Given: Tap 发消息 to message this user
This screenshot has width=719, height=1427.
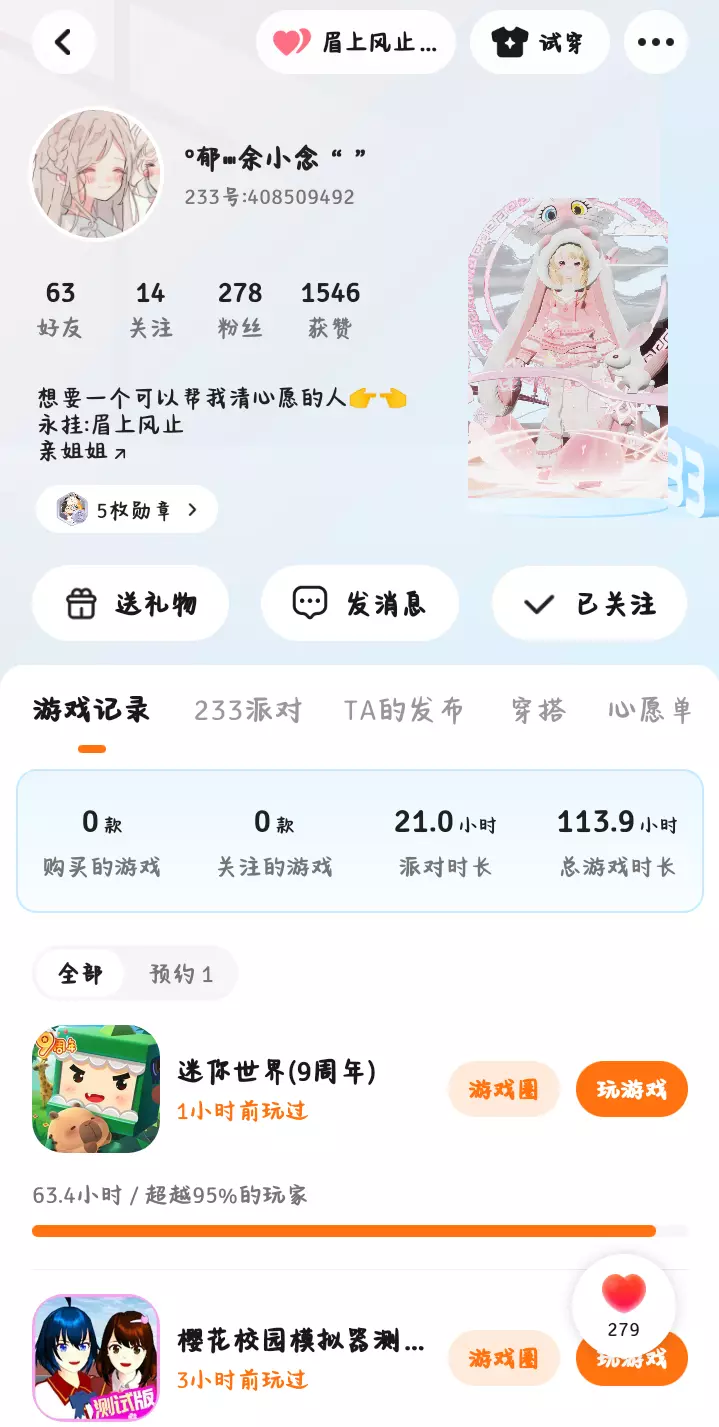Looking at the screenshot, I should coord(360,603).
